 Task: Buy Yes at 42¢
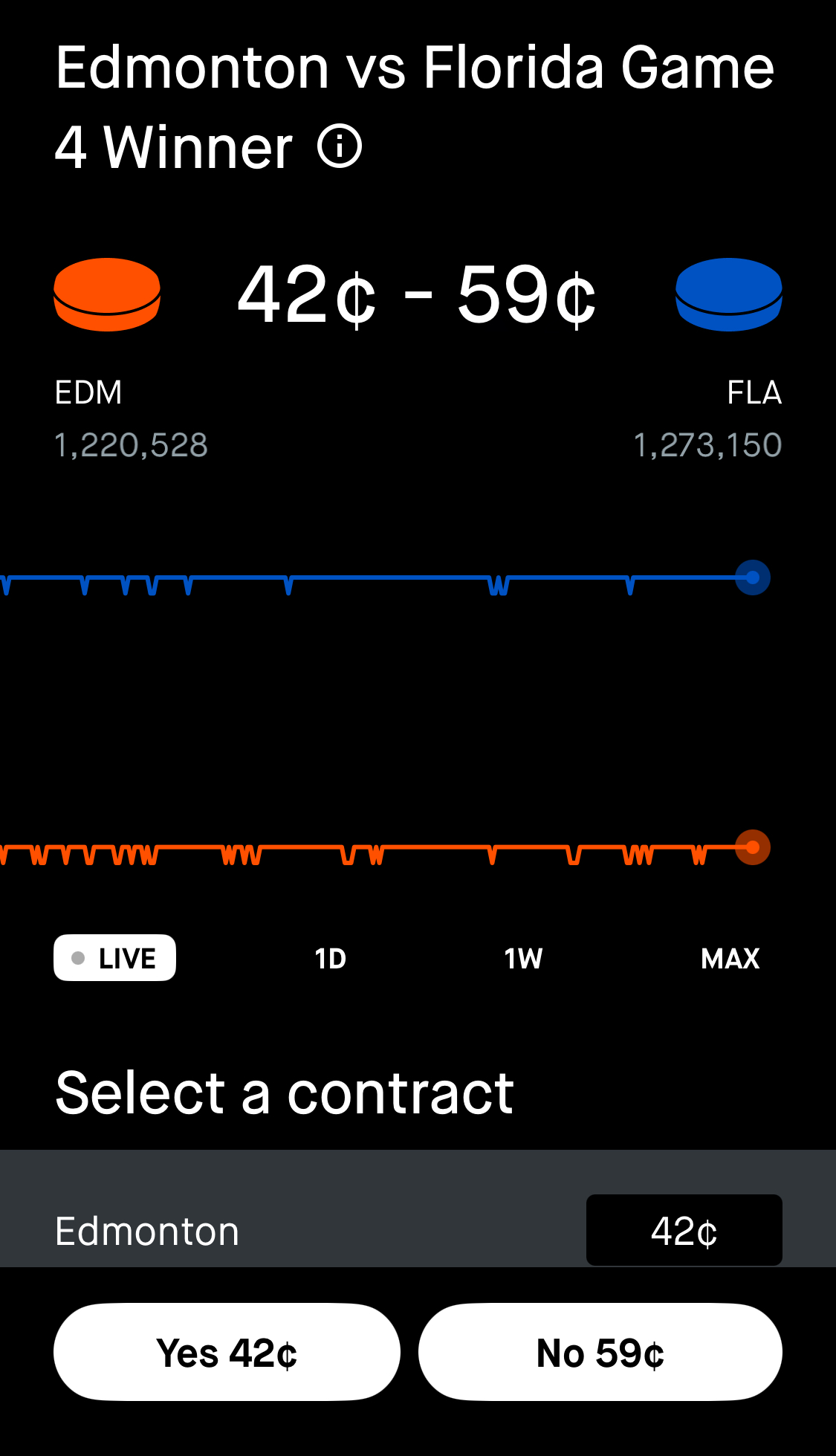click(227, 1352)
